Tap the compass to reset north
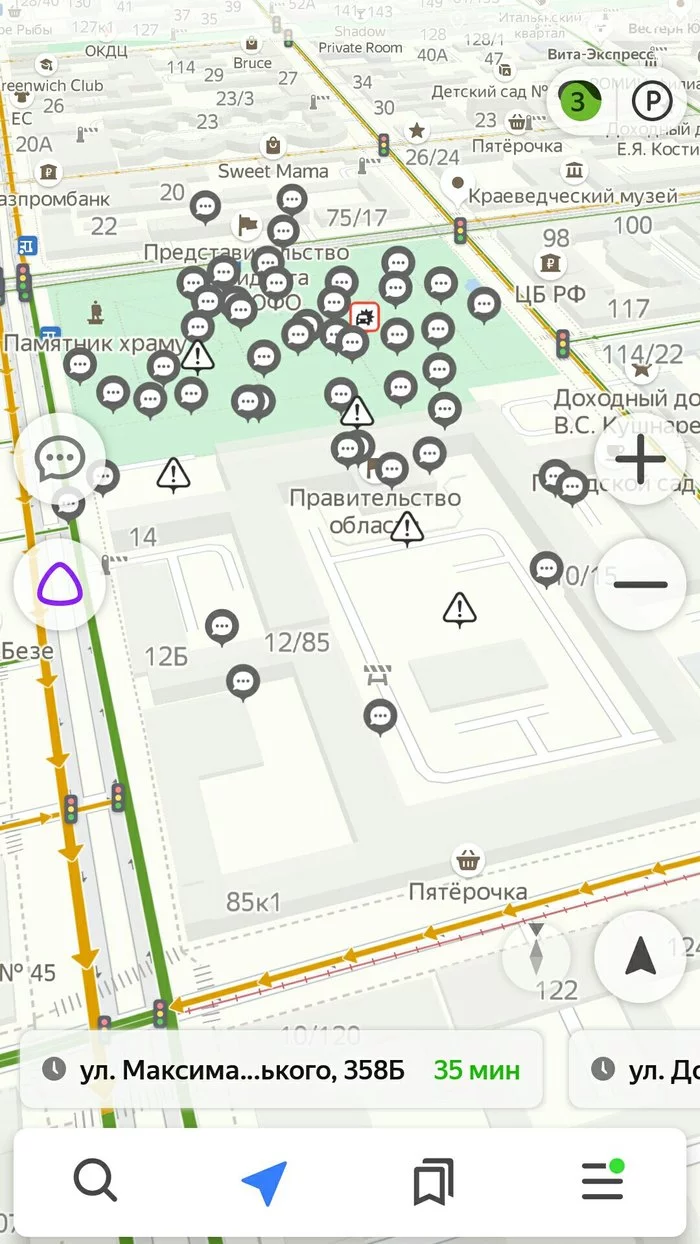 pos(537,951)
